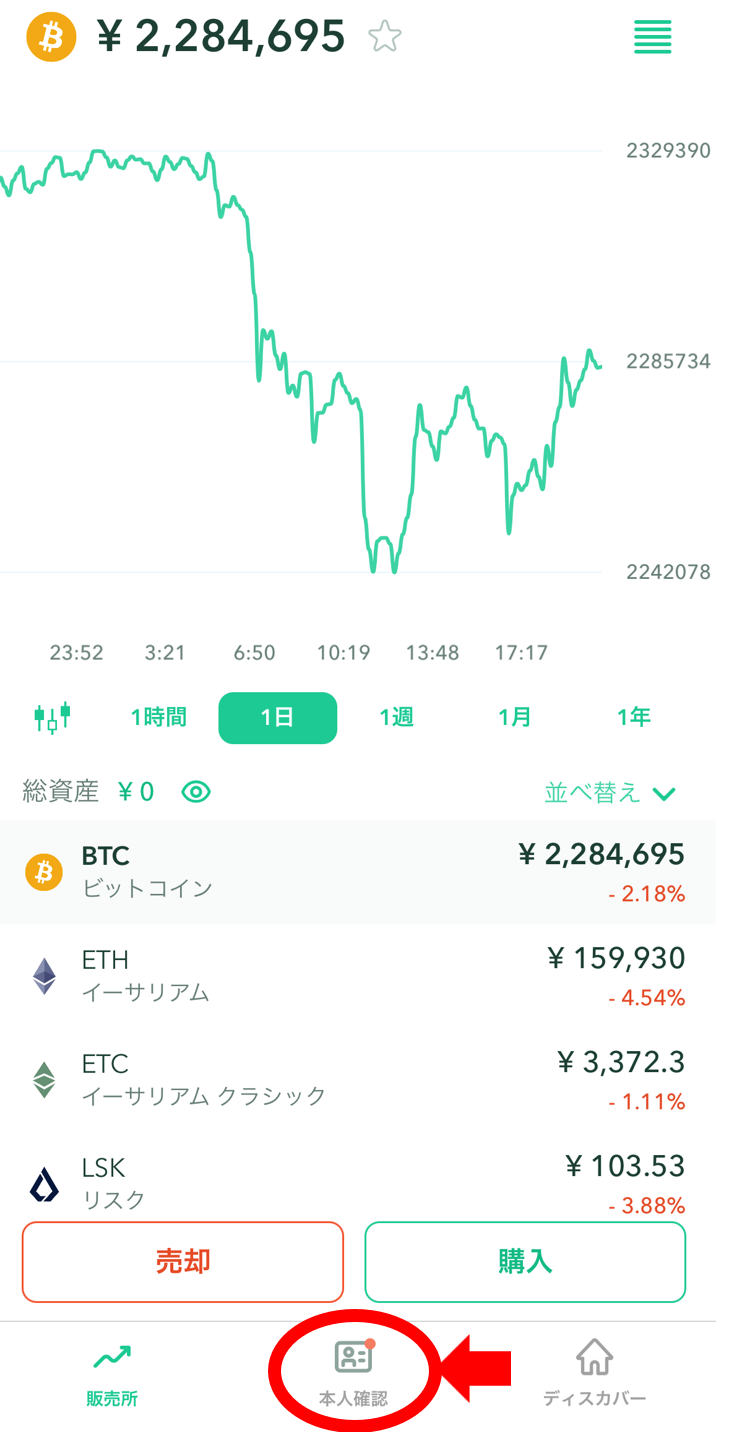Select the ETH イーサリアム row
The width and height of the screenshot is (746, 1432).
click(x=358, y=976)
